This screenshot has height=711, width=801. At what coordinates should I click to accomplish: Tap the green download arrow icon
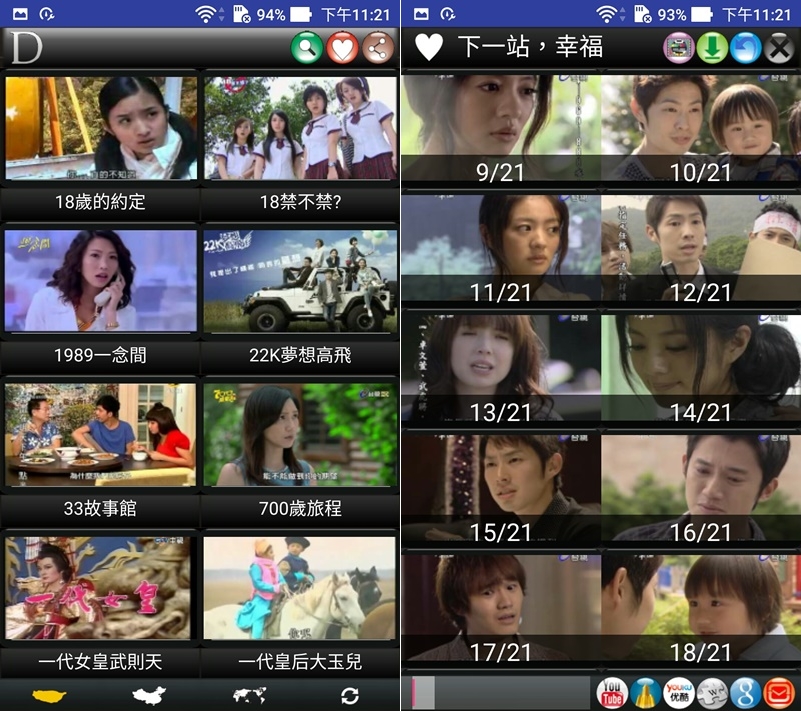click(x=712, y=48)
